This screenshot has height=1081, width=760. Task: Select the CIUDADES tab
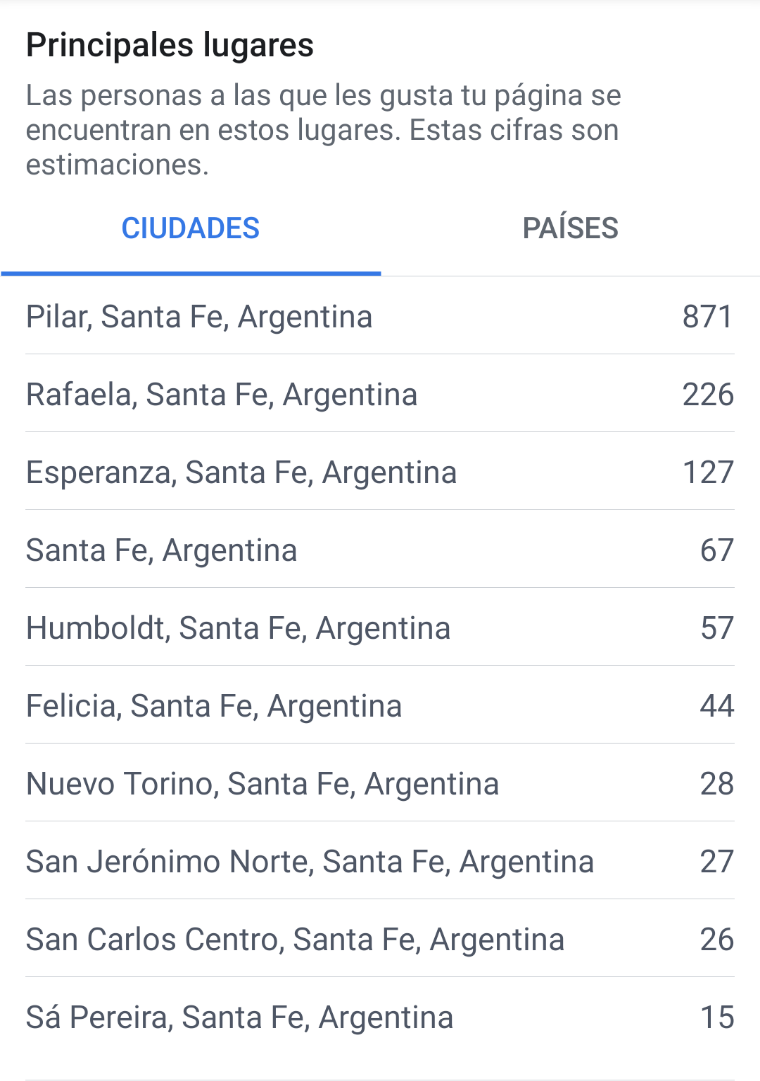coord(190,228)
